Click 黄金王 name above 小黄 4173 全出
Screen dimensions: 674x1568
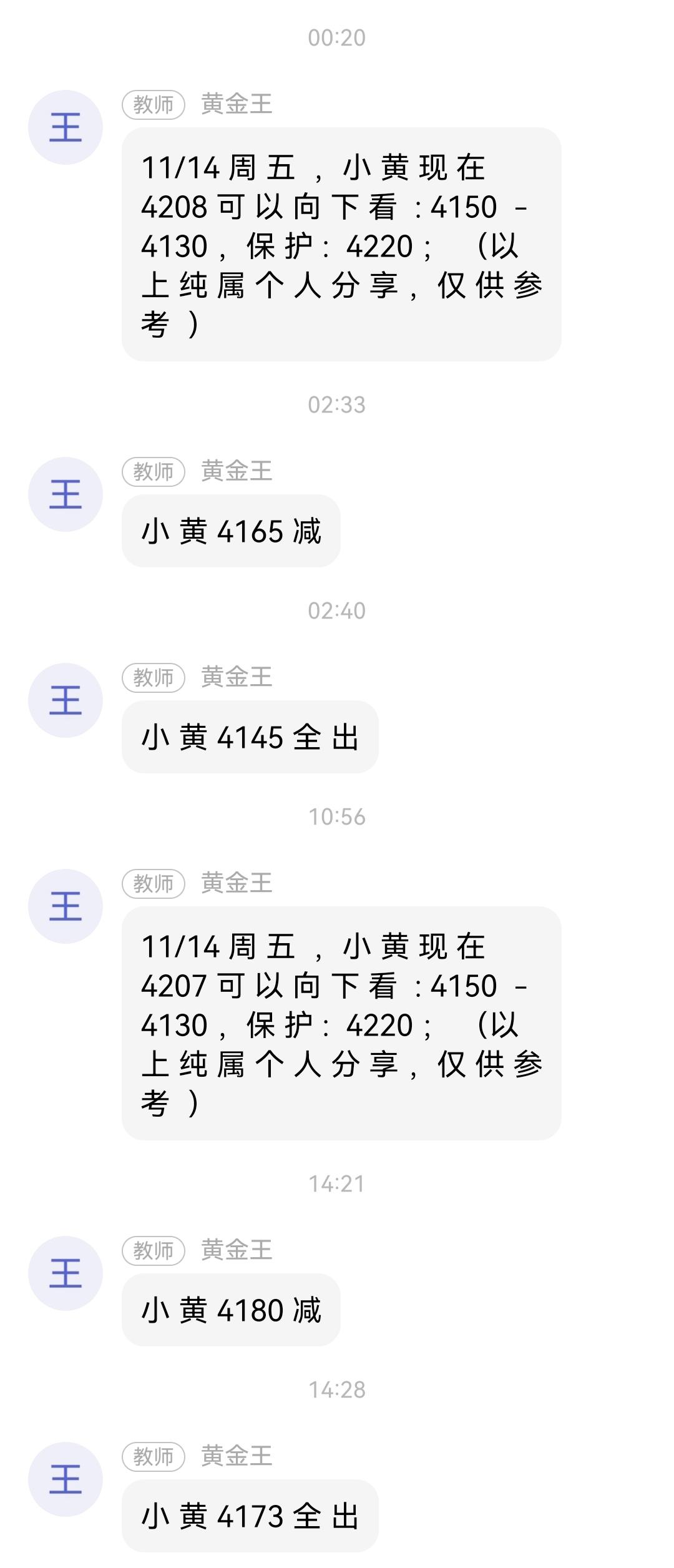[237, 1458]
